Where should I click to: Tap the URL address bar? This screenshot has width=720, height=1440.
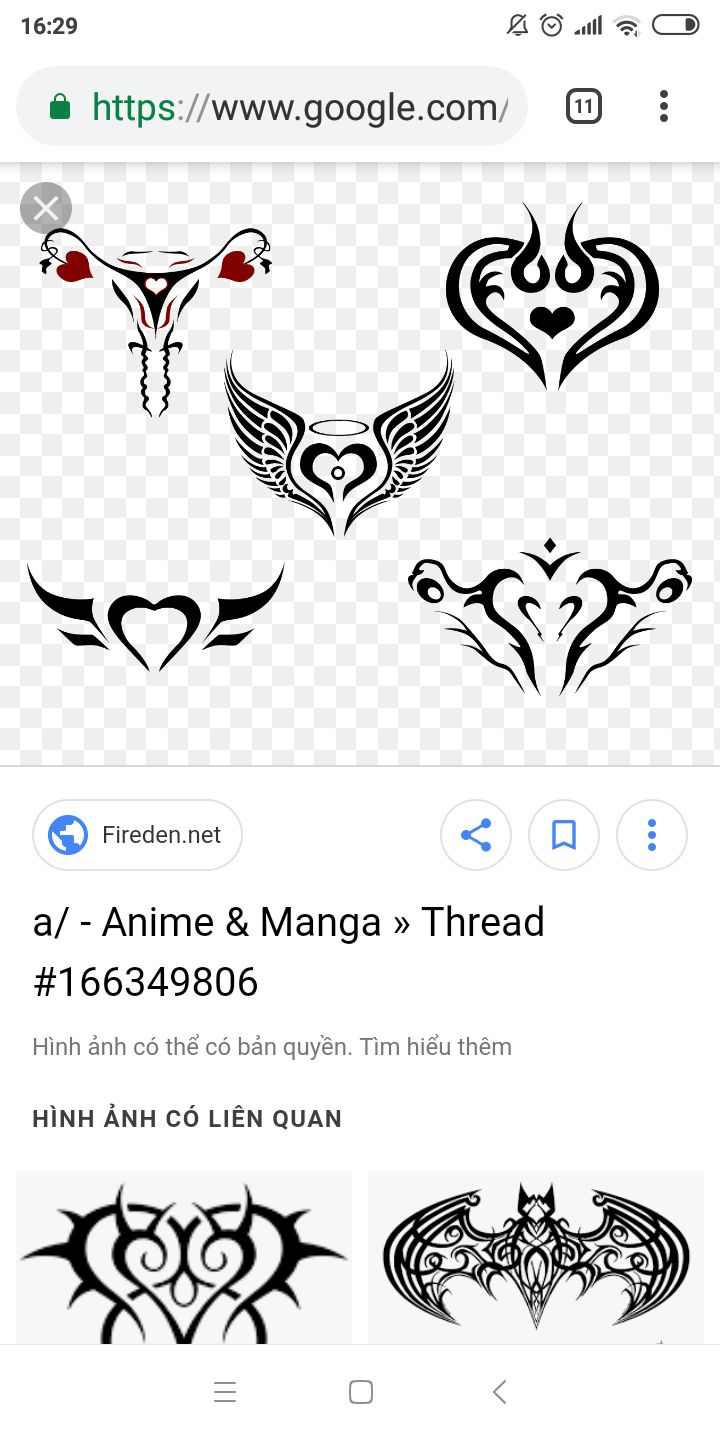(272, 107)
